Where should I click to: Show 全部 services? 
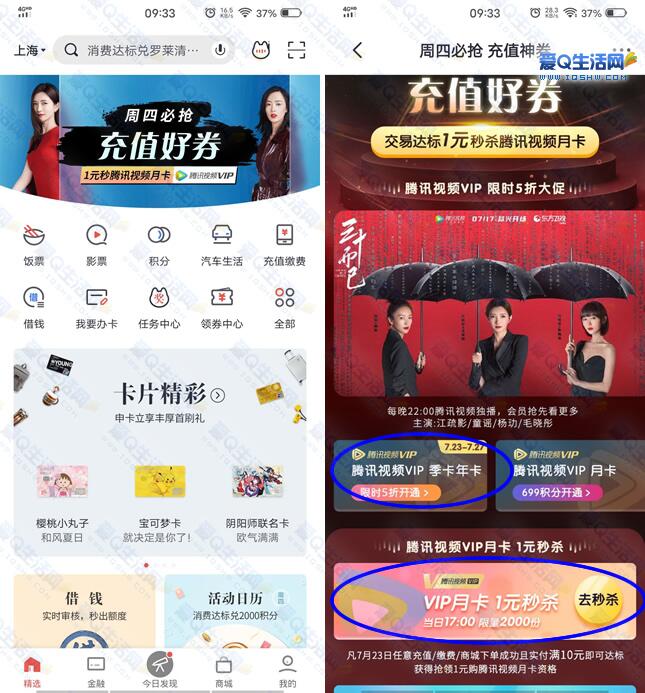click(x=285, y=306)
